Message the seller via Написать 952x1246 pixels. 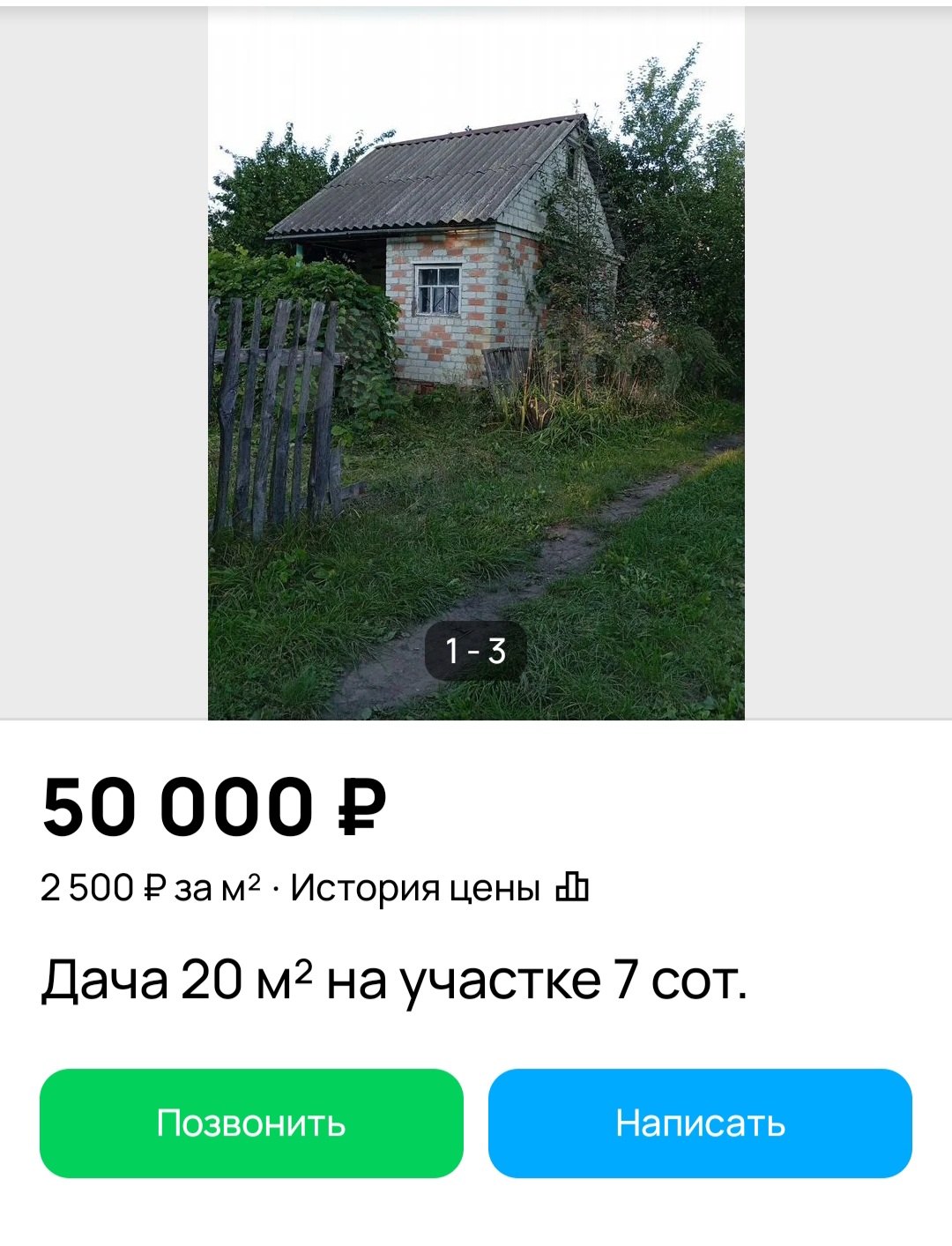(x=700, y=1123)
